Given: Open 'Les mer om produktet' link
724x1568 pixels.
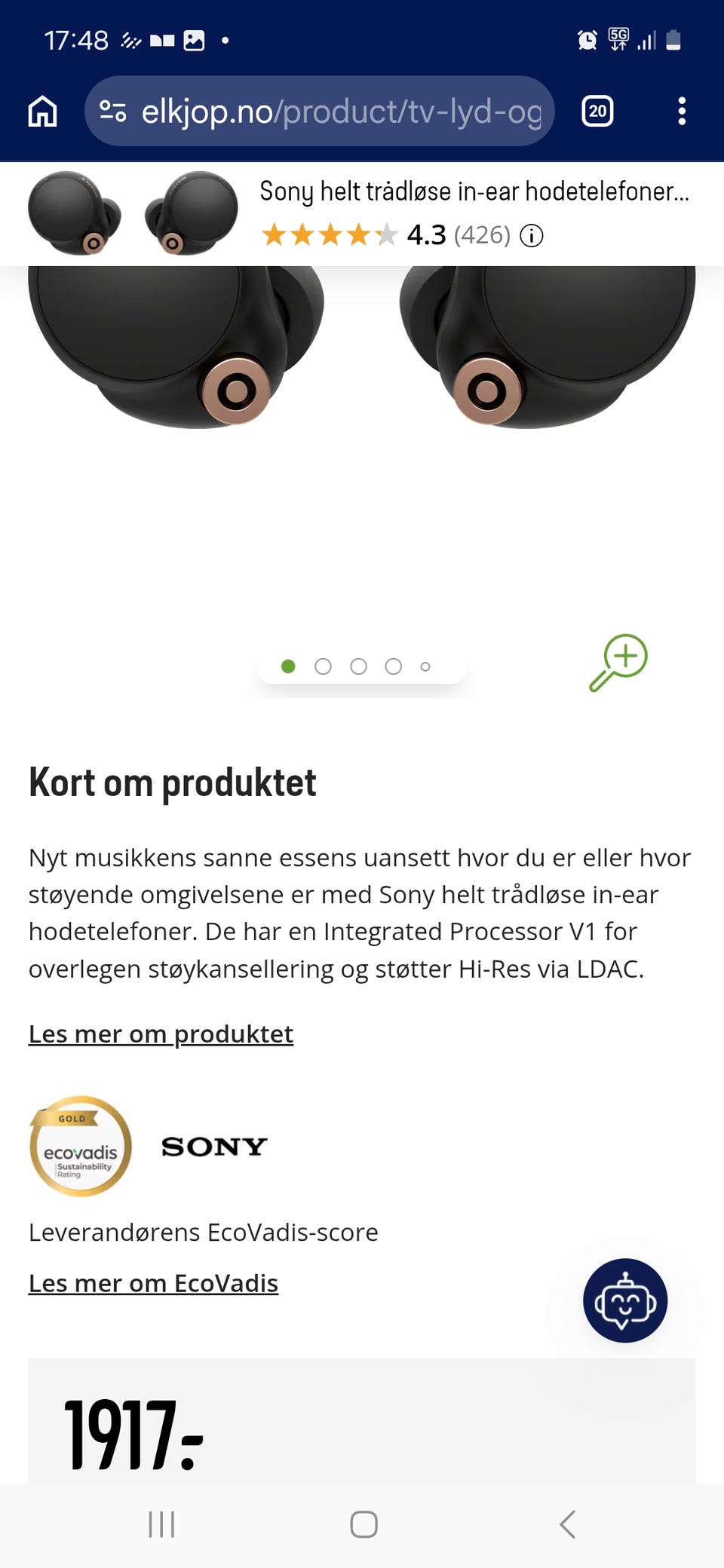Looking at the screenshot, I should point(161,1034).
